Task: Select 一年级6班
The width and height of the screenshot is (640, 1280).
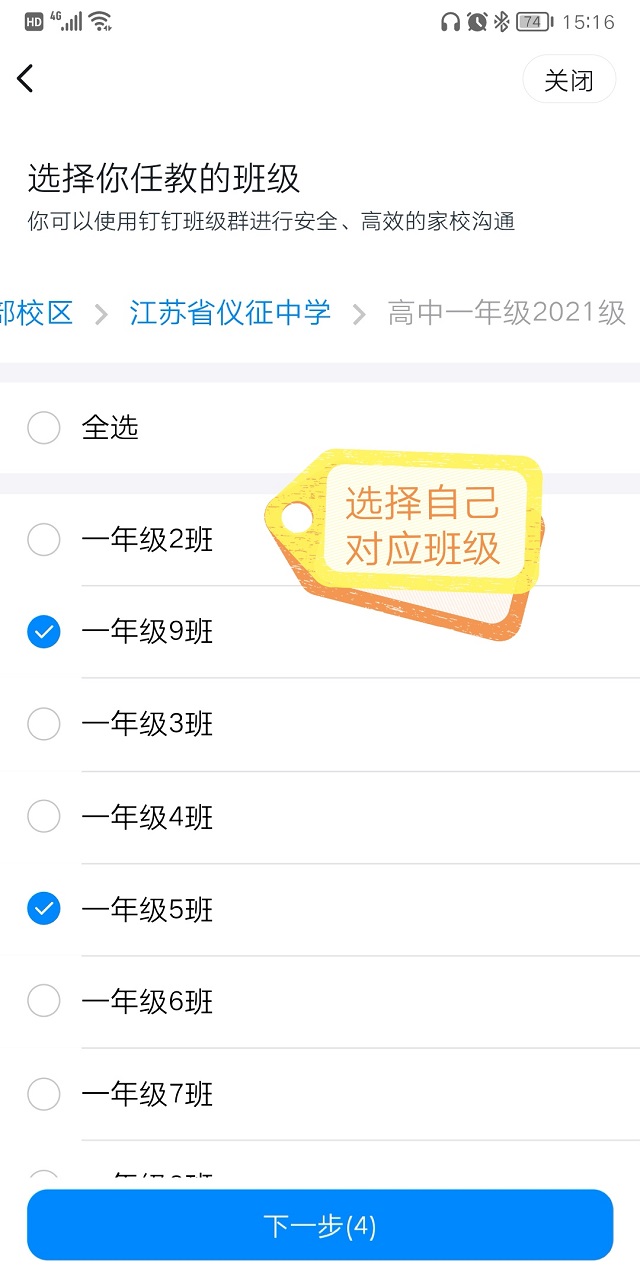Action: click(x=320, y=1001)
